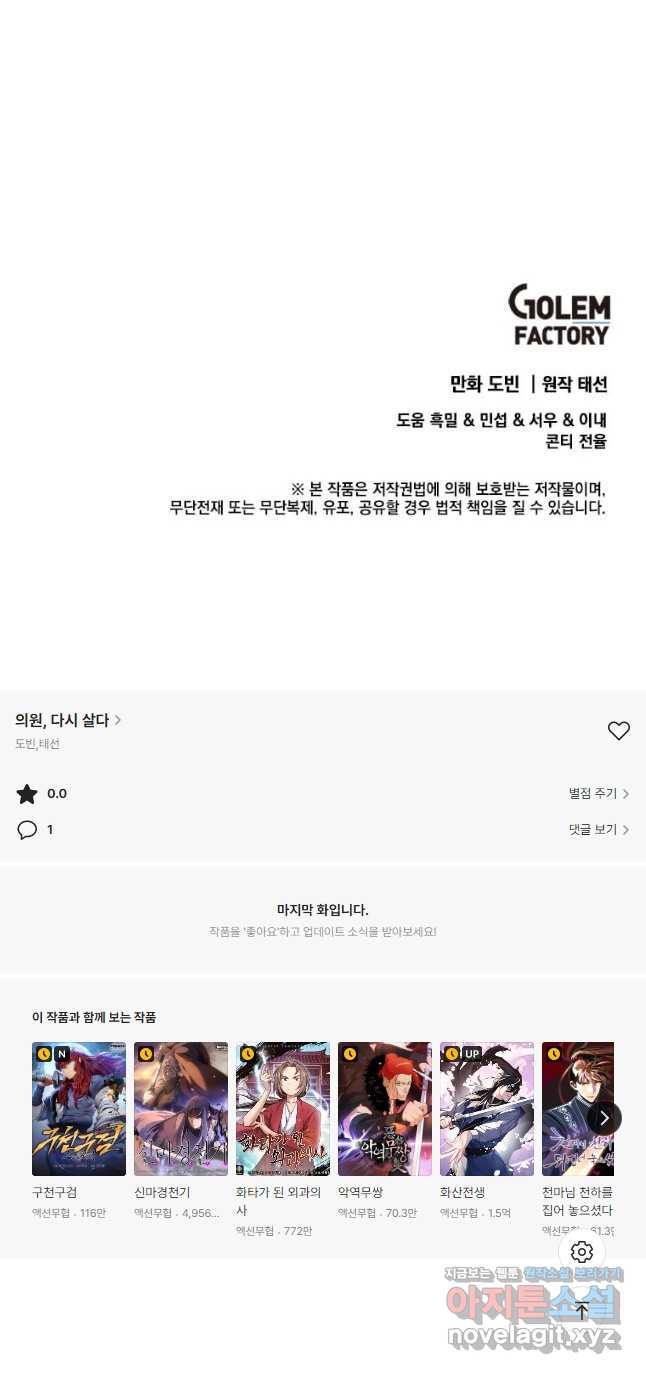Show next recommended titles with the arrow
The width and height of the screenshot is (646, 1374).
click(x=604, y=1117)
